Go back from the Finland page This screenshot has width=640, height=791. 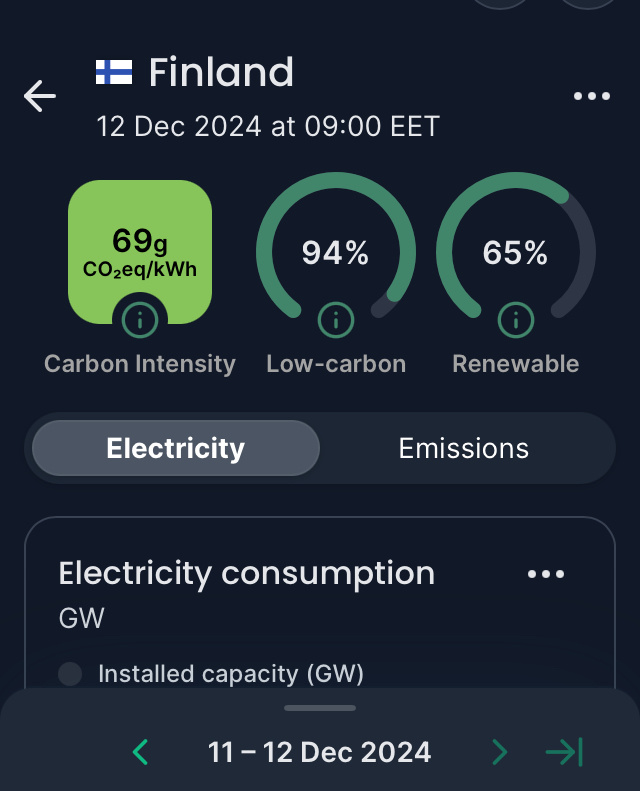[x=40, y=96]
